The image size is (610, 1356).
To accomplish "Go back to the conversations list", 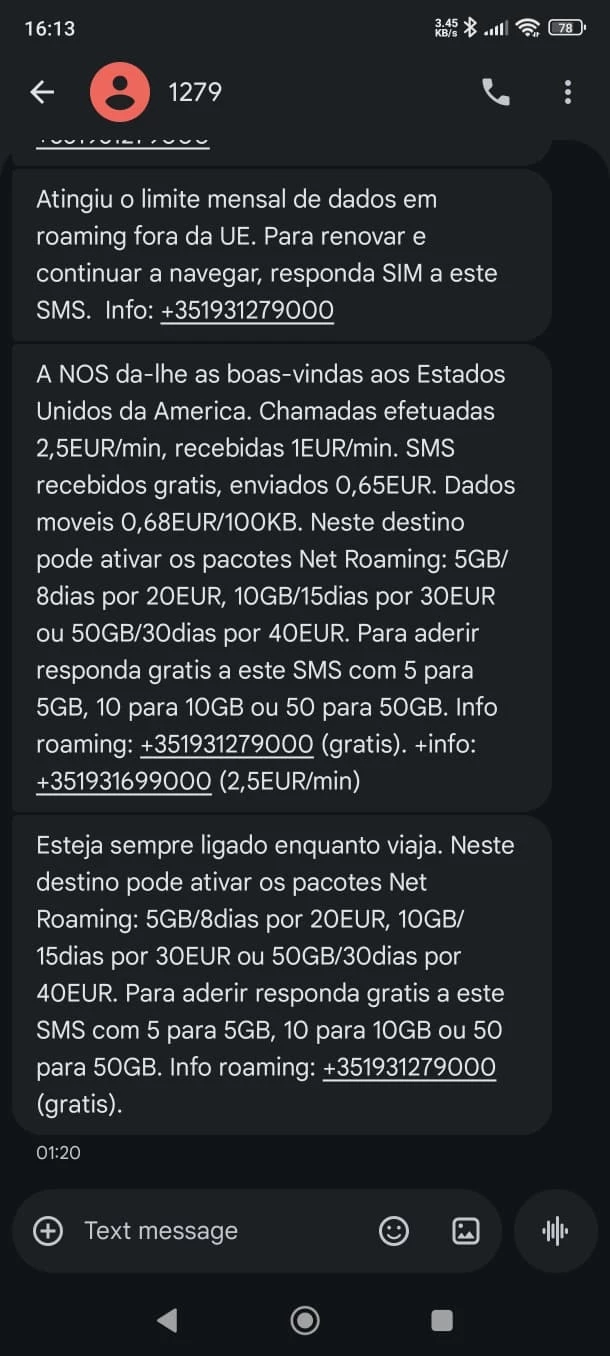I will pyautogui.click(x=42, y=93).
